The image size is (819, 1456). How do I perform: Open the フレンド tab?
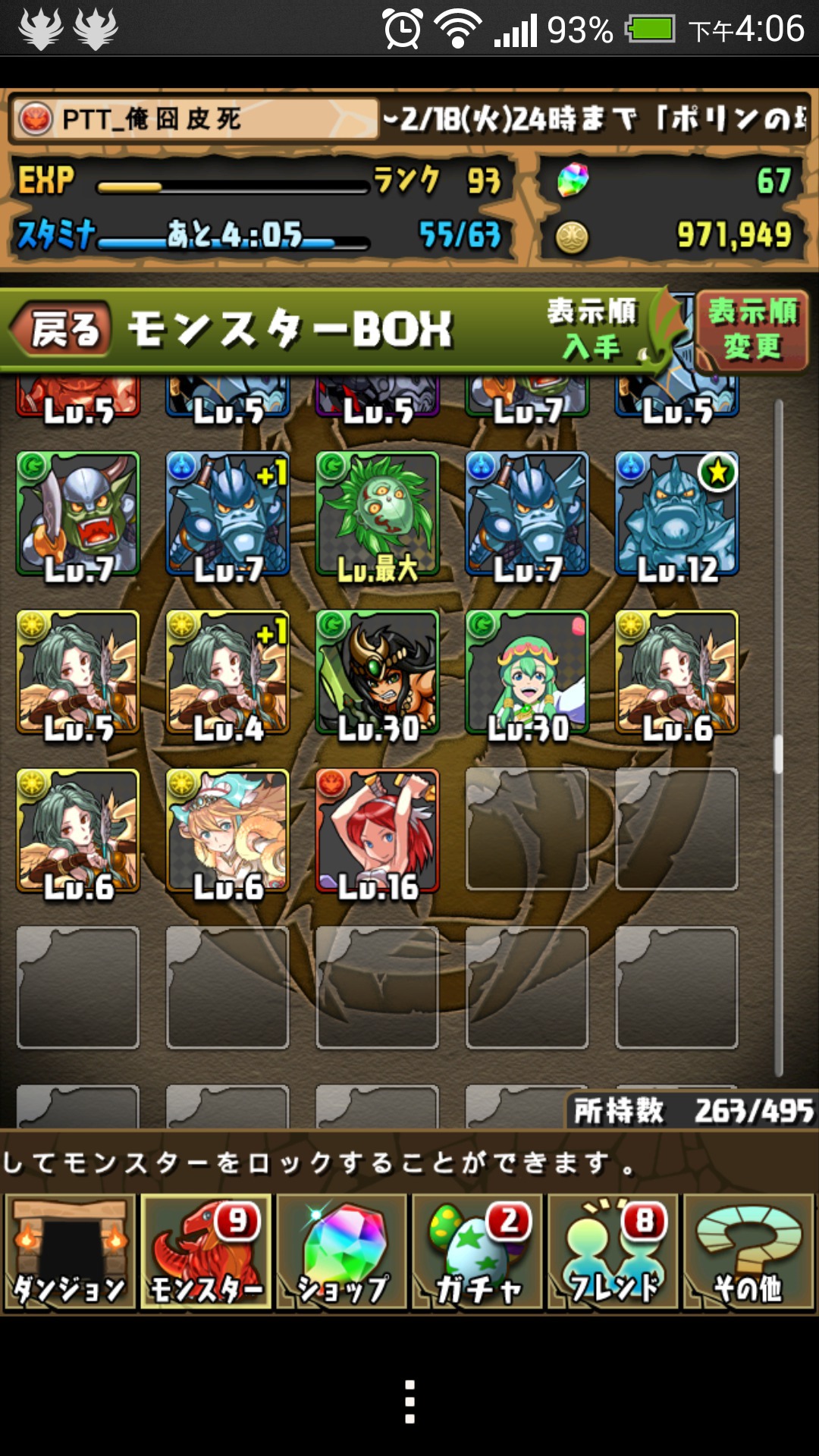click(x=613, y=1251)
